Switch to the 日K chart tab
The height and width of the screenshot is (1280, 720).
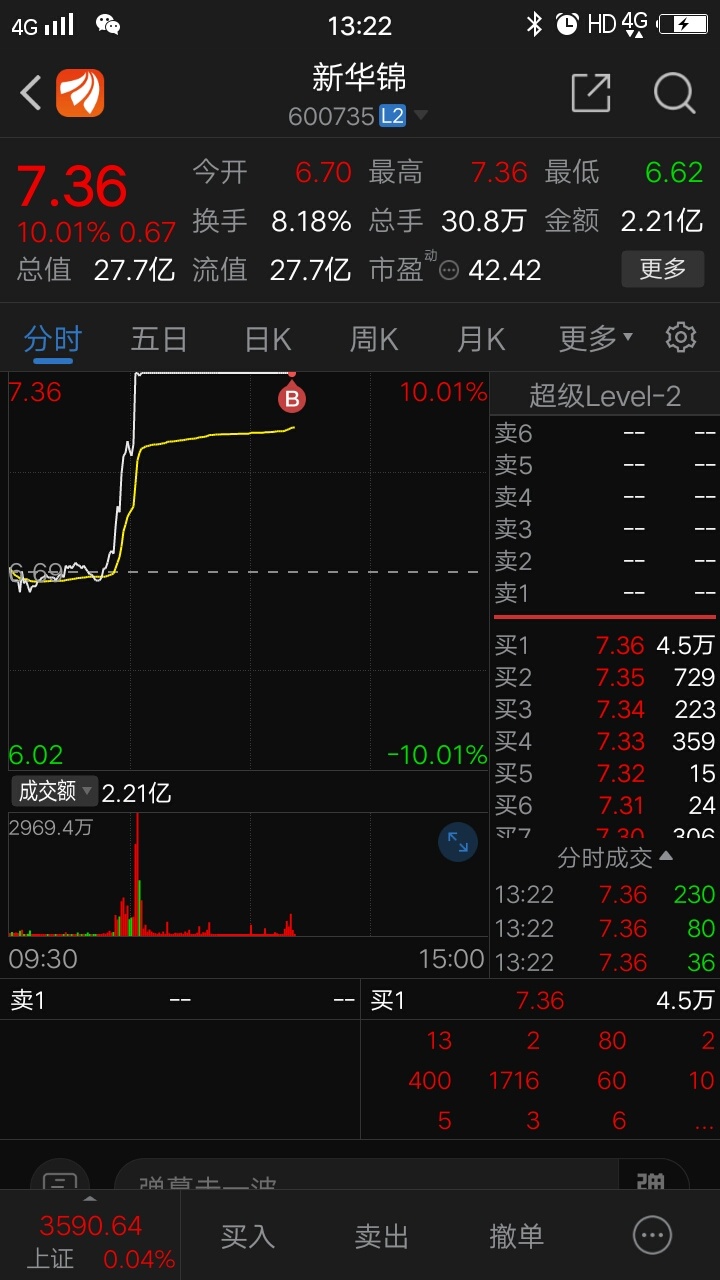(268, 339)
